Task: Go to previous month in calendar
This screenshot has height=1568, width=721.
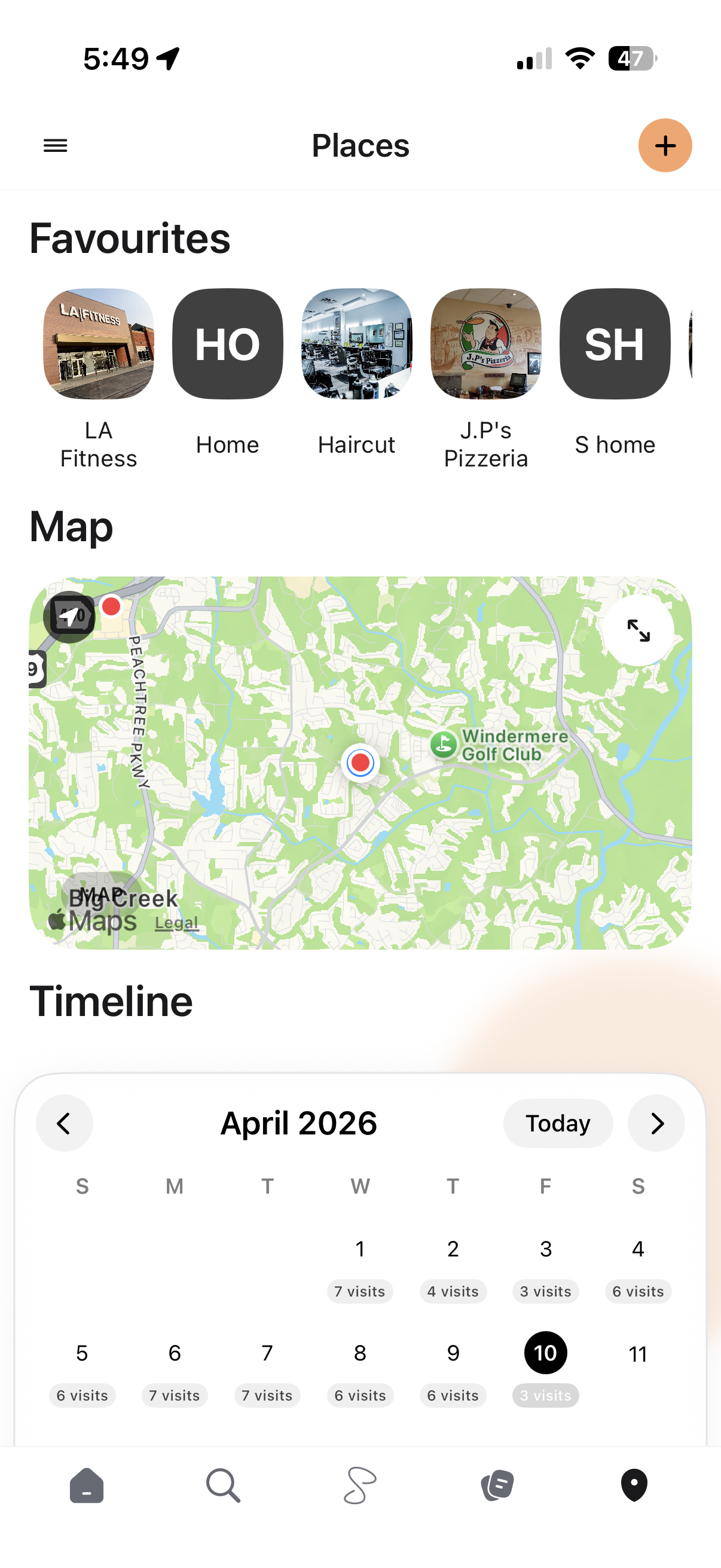Action: 65,1123
